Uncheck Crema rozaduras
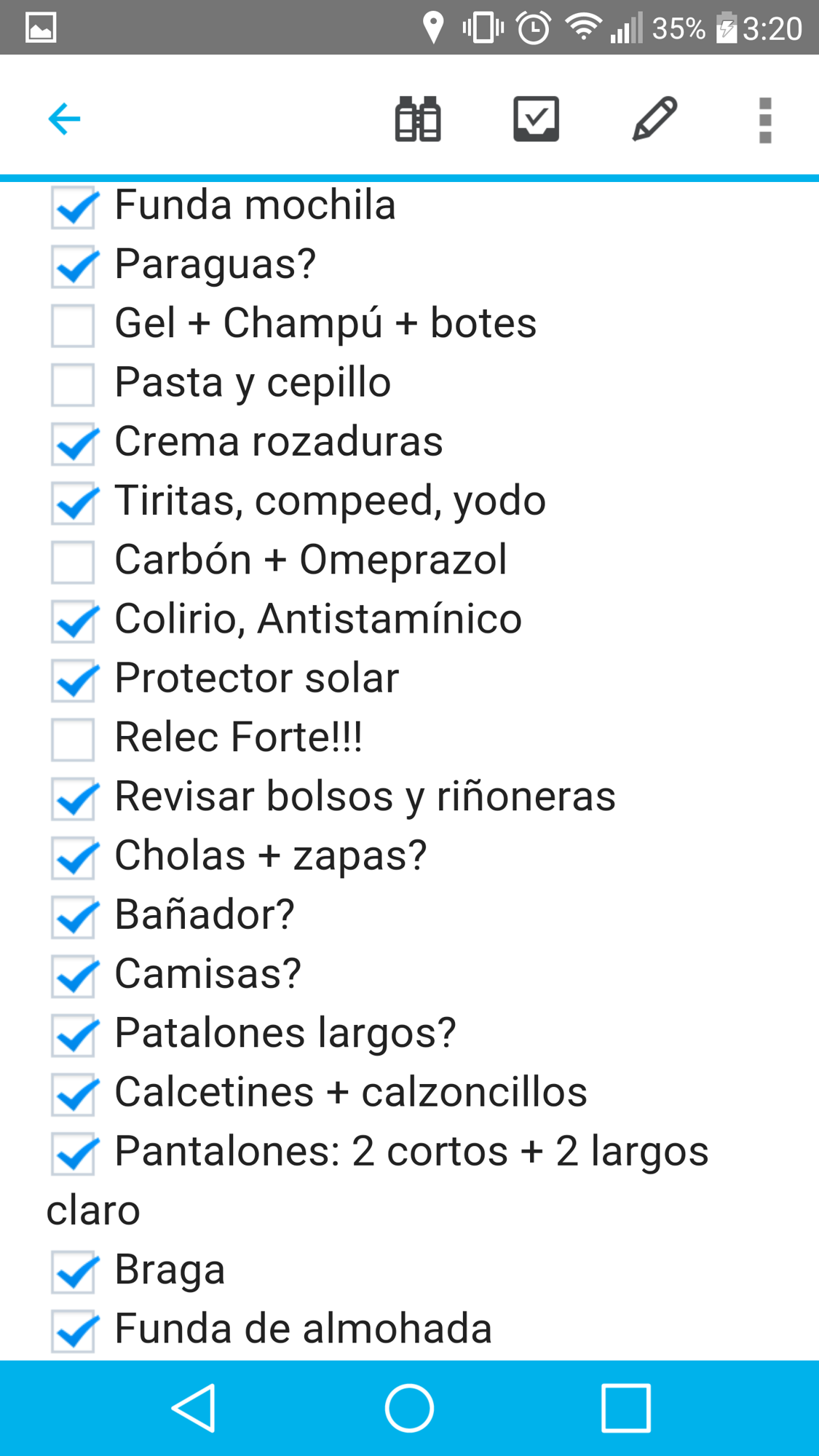The image size is (819, 1456). 74,443
